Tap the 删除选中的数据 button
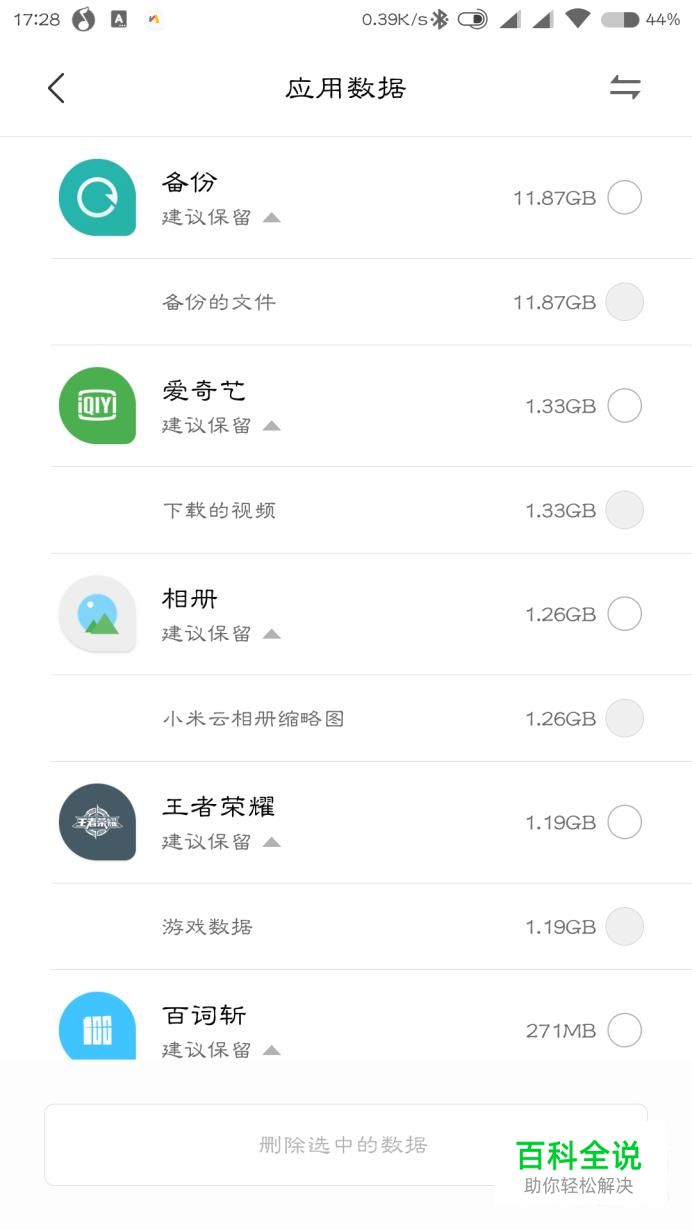Viewport: 692px width, 1230px height. (345, 1145)
